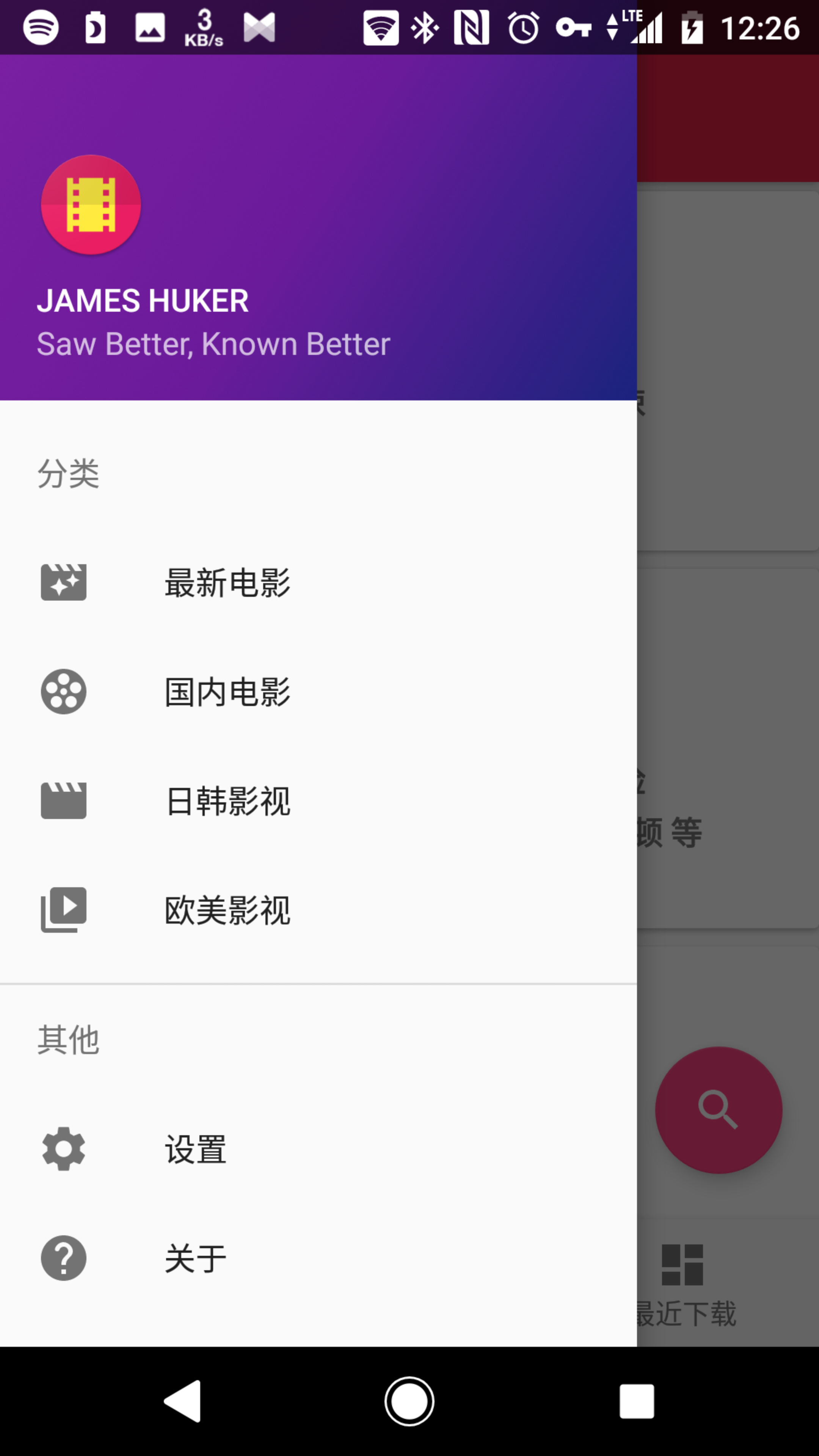Tap the search floating button
The height and width of the screenshot is (1456, 819).
718,1109
